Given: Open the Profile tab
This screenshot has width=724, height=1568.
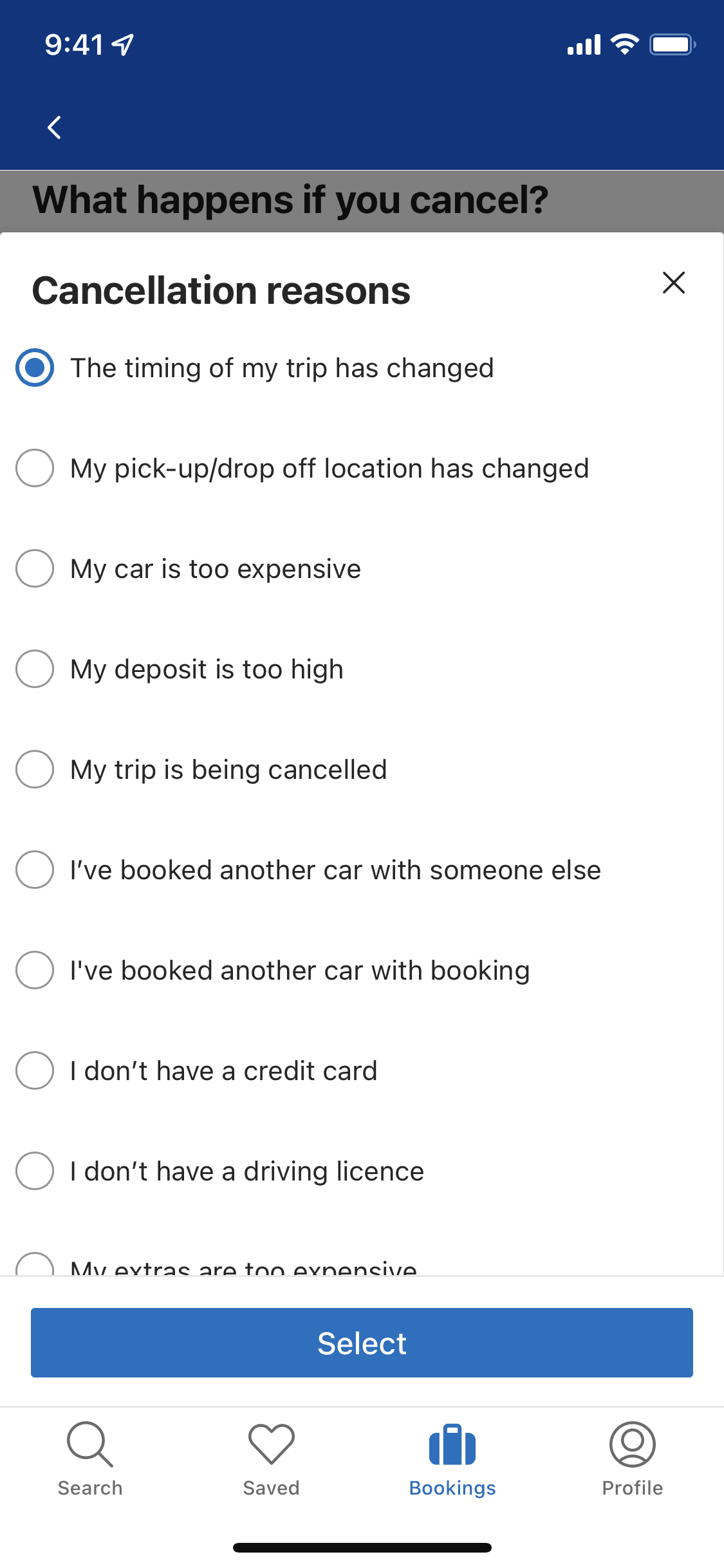Looking at the screenshot, I should (x=633, y=1459).
